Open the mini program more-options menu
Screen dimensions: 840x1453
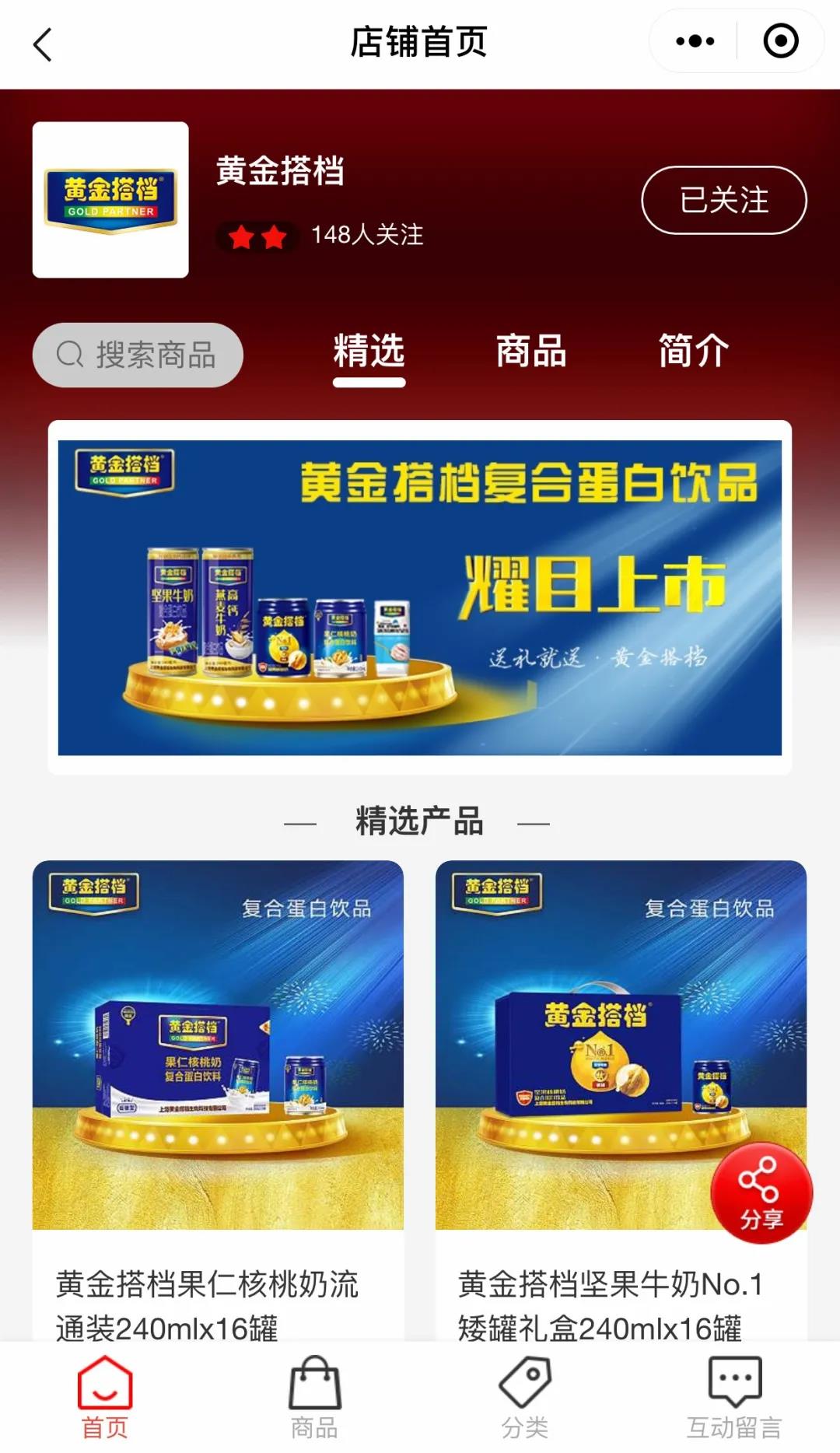coord(695,41)
